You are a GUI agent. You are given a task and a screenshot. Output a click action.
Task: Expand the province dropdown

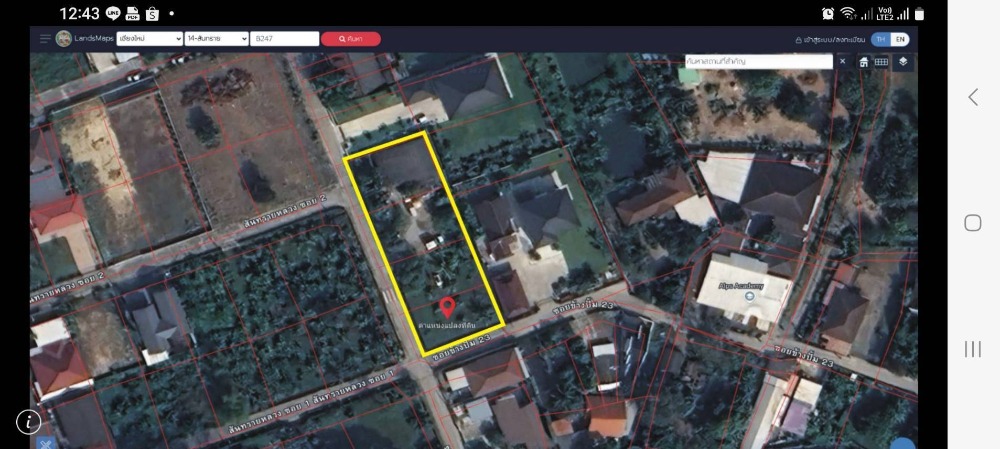[149, 39]
